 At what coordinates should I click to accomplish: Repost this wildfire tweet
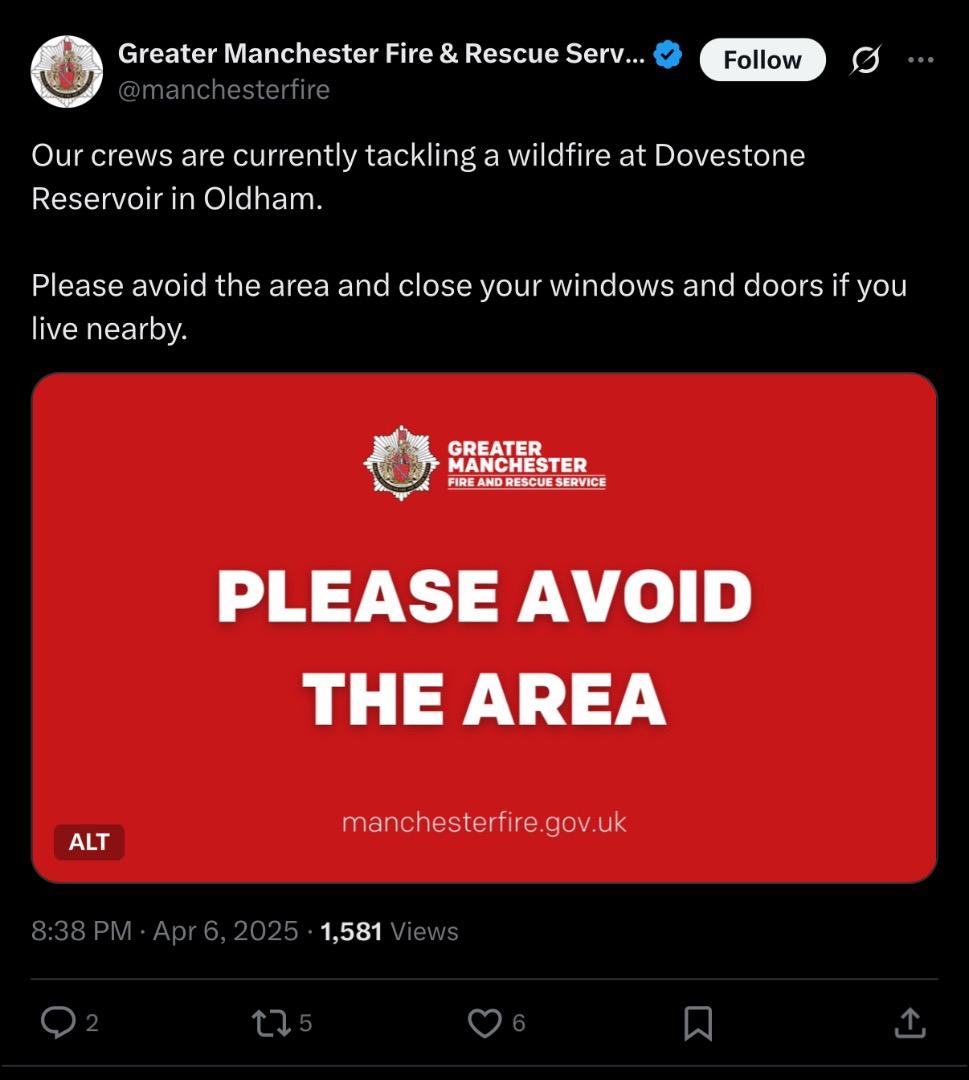268,1022
